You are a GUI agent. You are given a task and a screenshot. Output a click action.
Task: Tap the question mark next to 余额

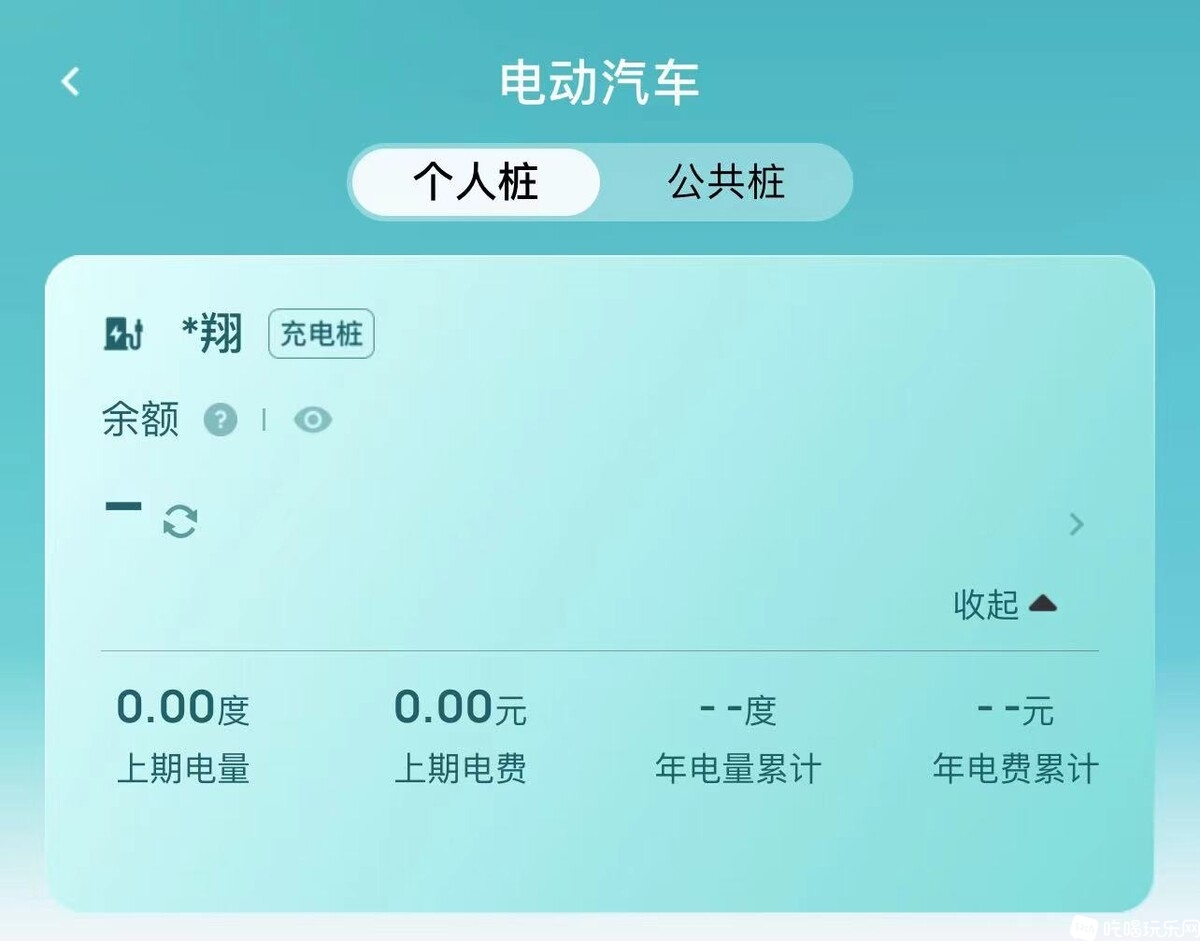pos(221,420)
